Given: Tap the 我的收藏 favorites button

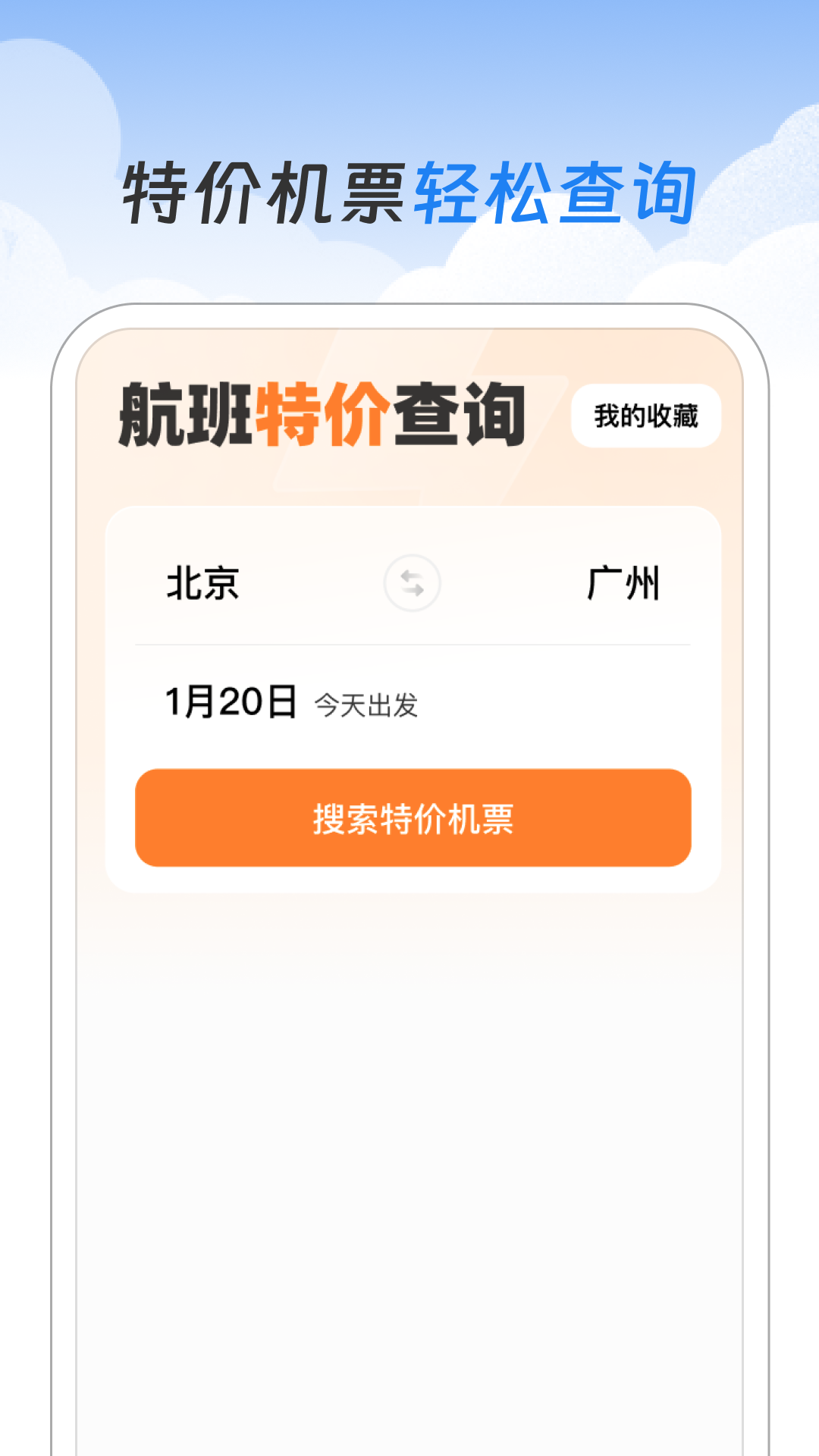Looking at the screenshot, I should click(648, 415).
